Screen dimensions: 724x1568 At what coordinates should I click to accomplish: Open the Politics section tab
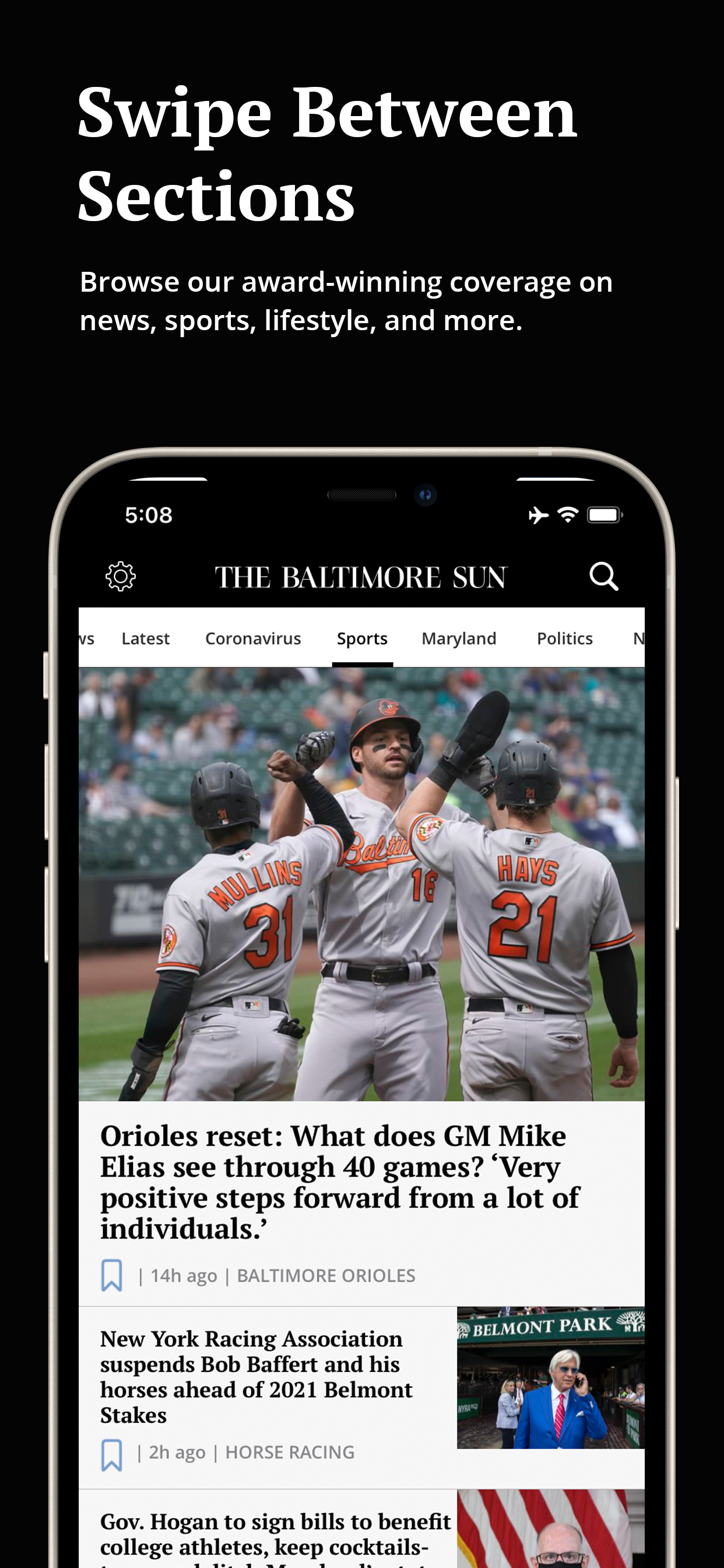[565, 638]
